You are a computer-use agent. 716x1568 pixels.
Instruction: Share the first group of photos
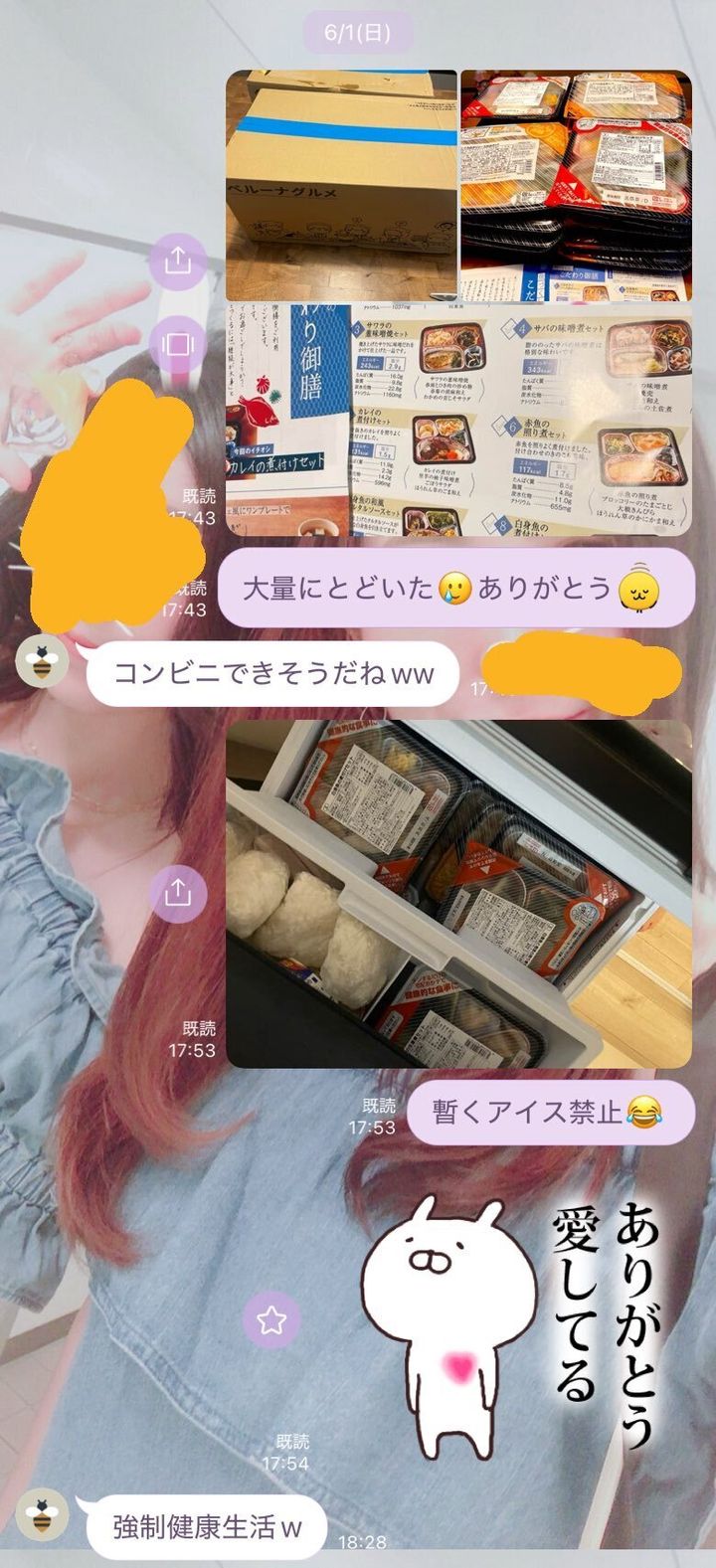pos(178,261)
